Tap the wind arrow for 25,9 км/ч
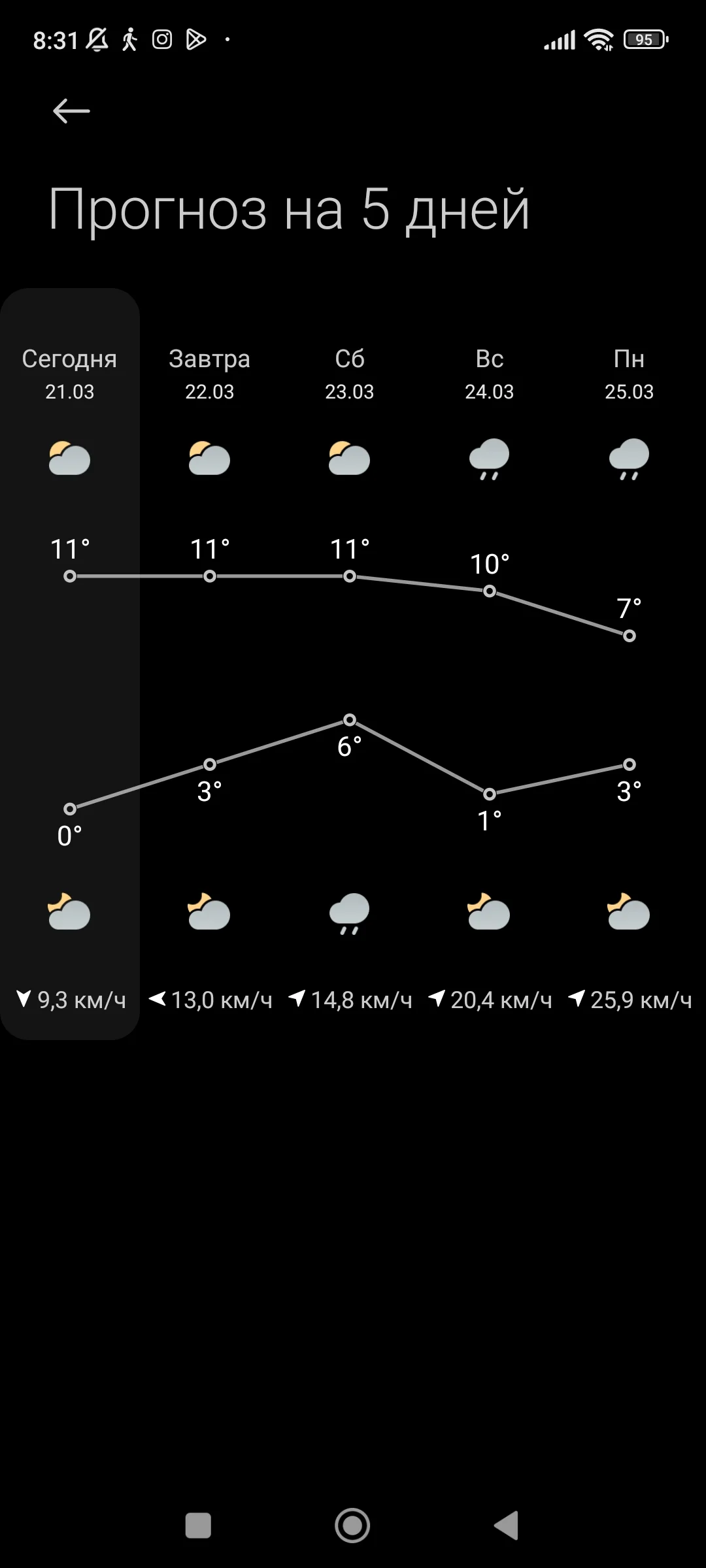Viewport: 706px width, 1568px height. [x=578, y=998]
